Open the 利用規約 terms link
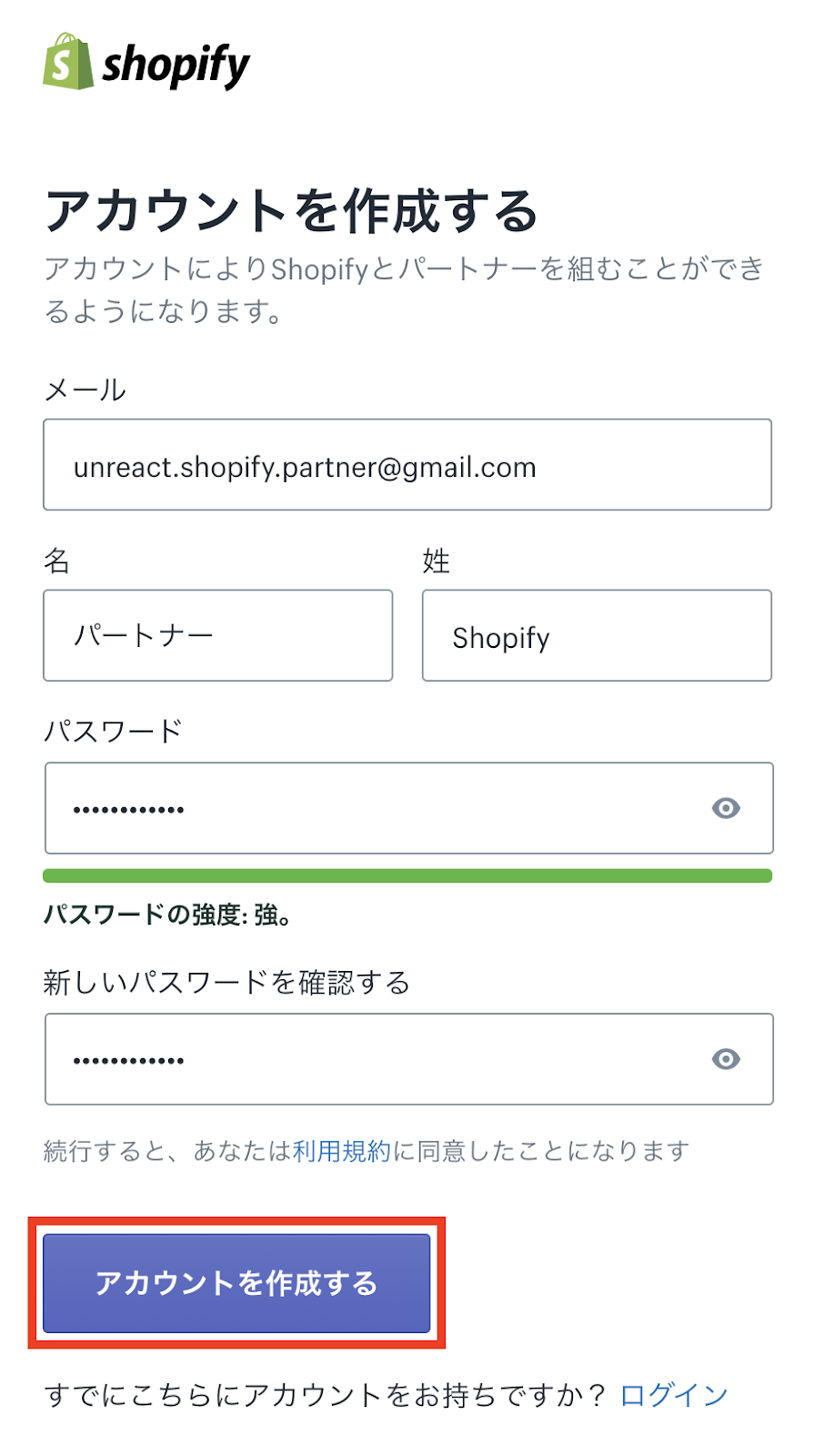Screen dimensions: 824x1456 (341, 1151)
